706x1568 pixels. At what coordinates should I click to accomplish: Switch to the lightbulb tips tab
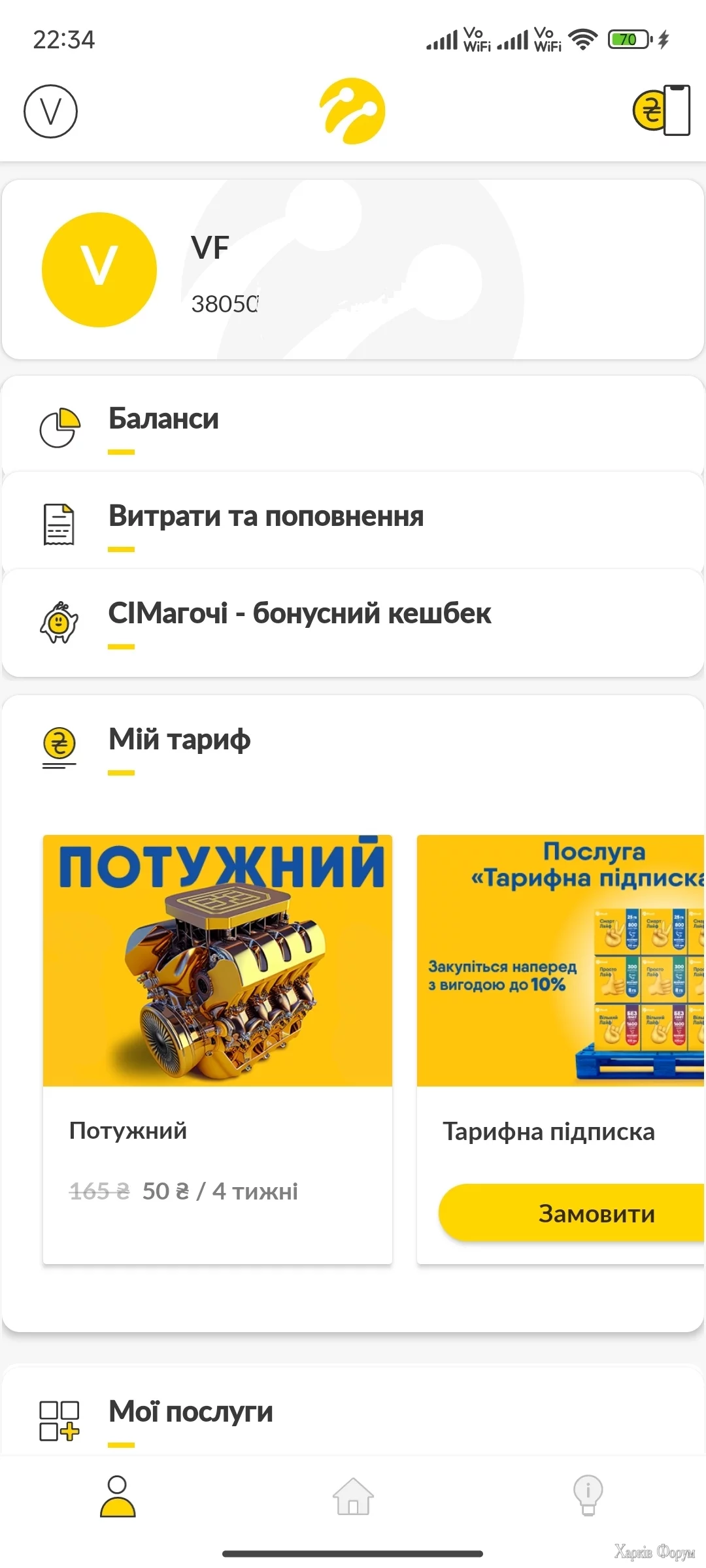[588, 1496]
